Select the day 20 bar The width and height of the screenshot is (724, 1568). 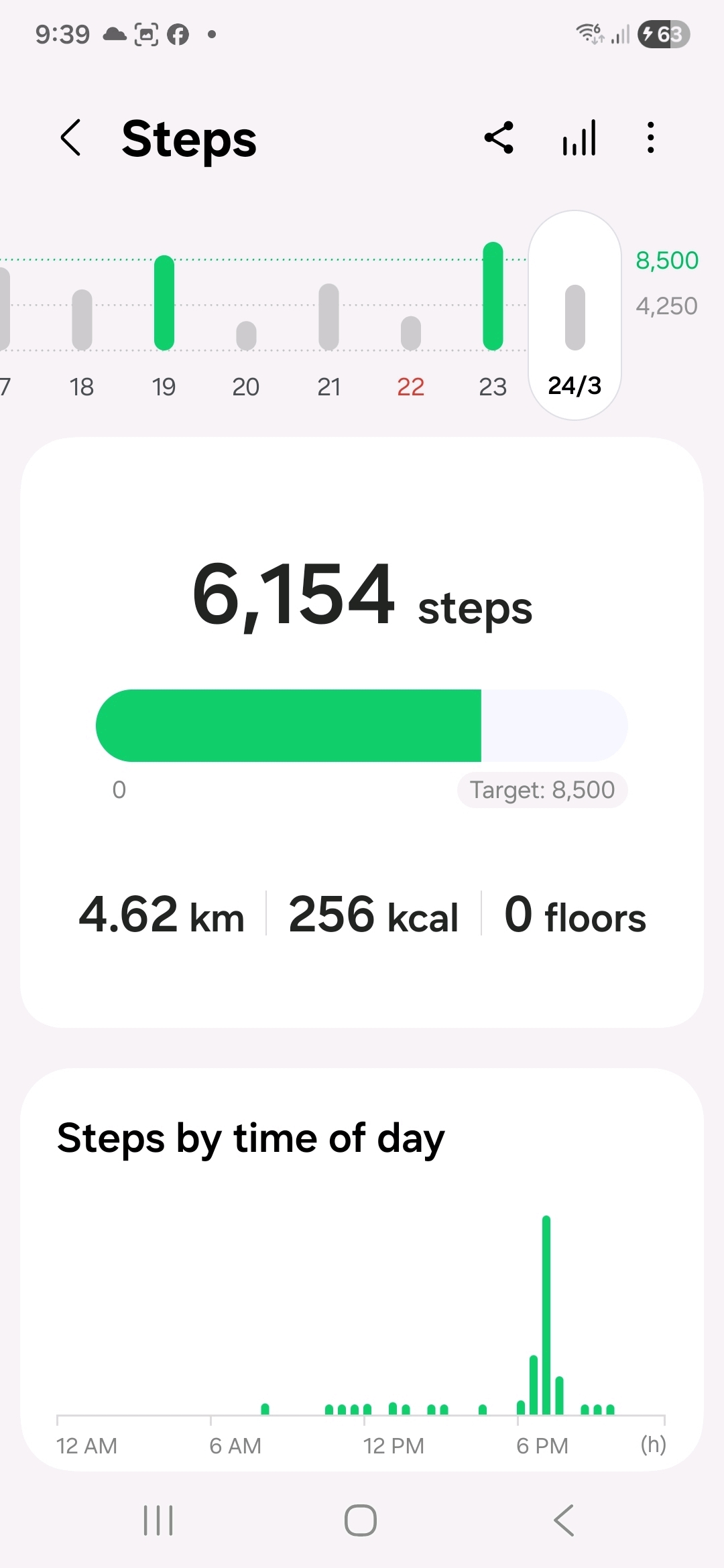(x=246, y=335)
